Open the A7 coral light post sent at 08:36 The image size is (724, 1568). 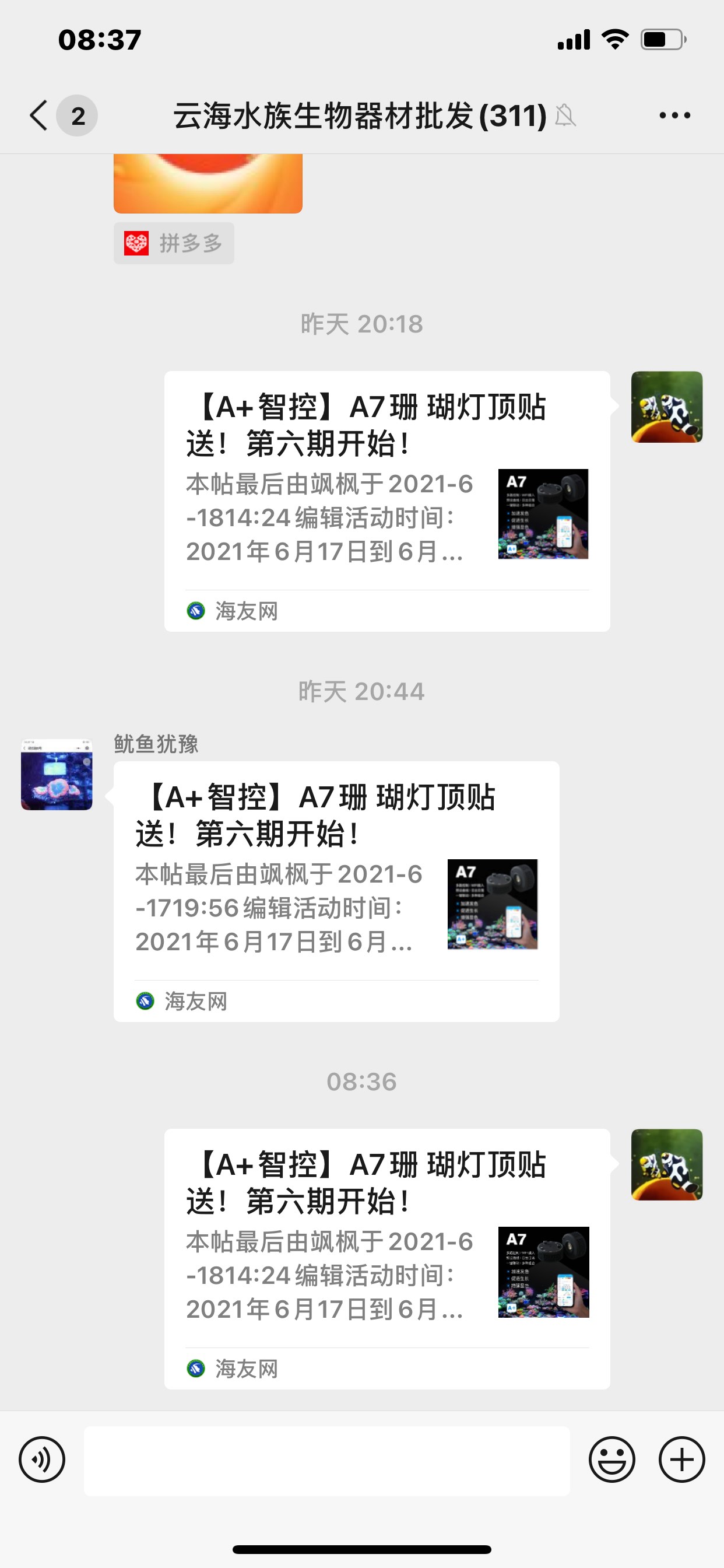click(x=387, y=1258)
